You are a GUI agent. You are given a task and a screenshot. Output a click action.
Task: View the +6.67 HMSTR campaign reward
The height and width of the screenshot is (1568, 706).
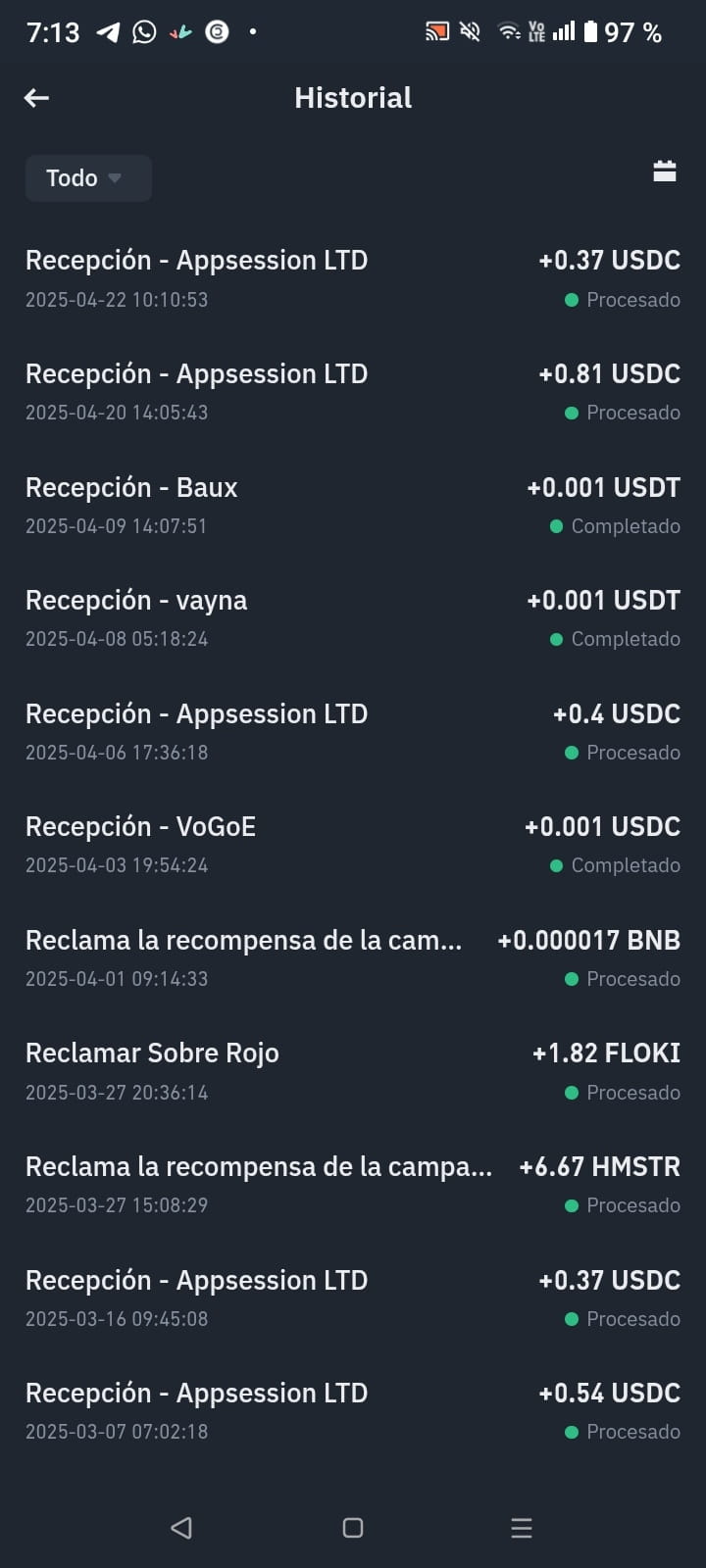(353, 1185)
